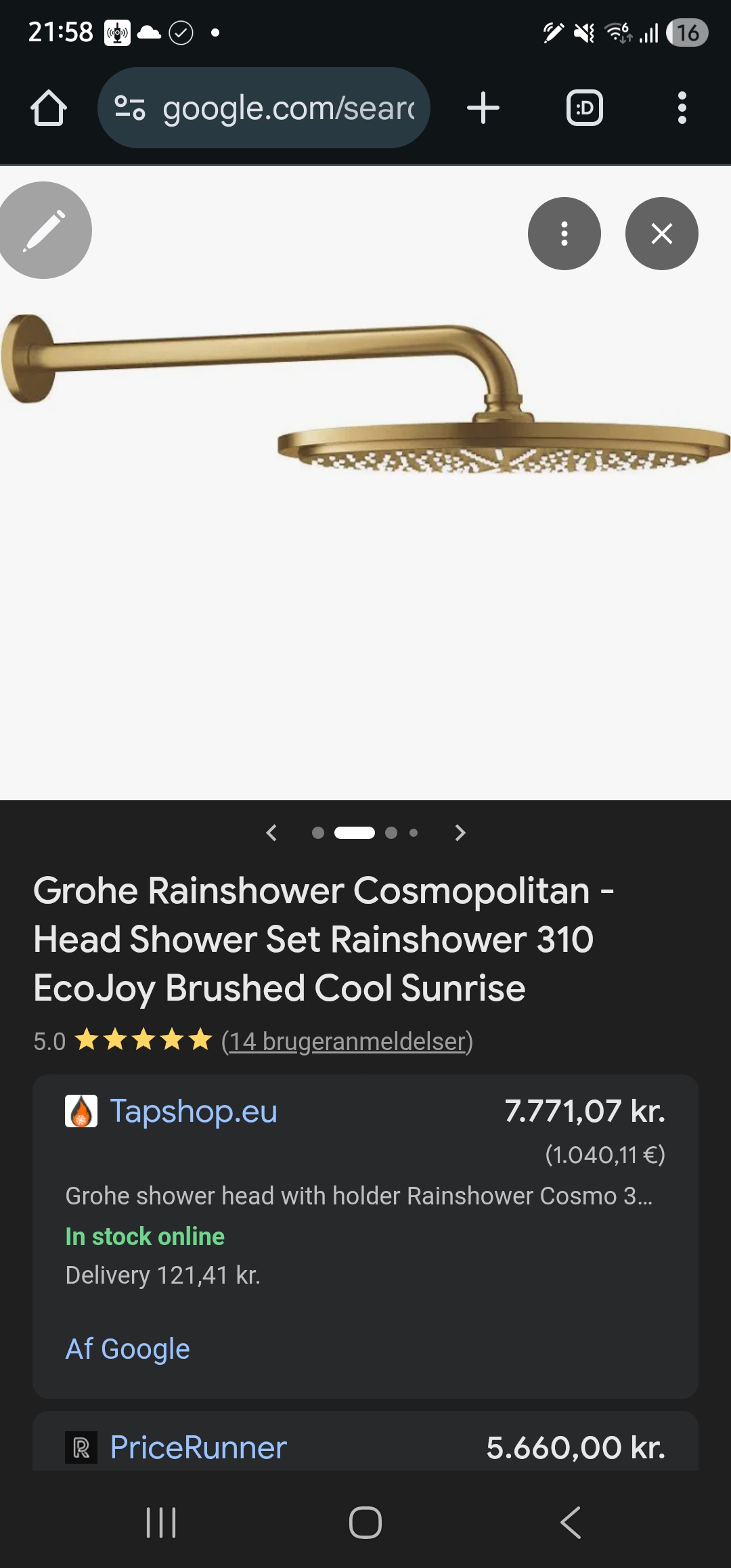Open the PriceRunner offer

point(198,1447)
